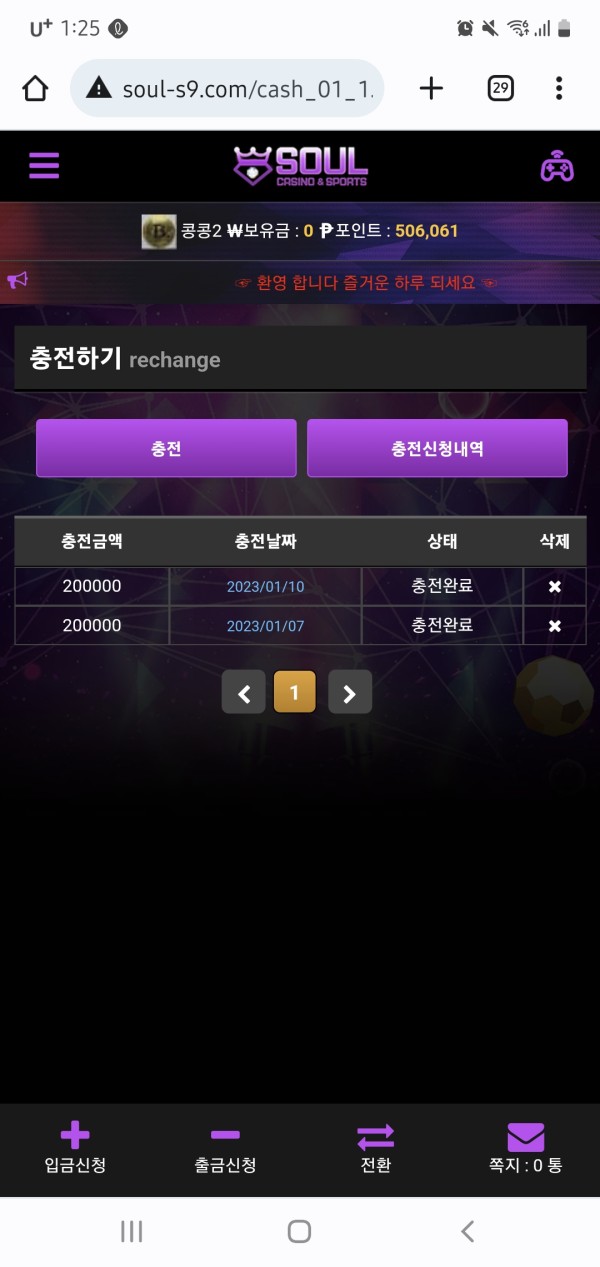The width and height of the screenshot is (600, 1267).
Task: Open 쪽지 messages inbox
Action: (525, 1149)
